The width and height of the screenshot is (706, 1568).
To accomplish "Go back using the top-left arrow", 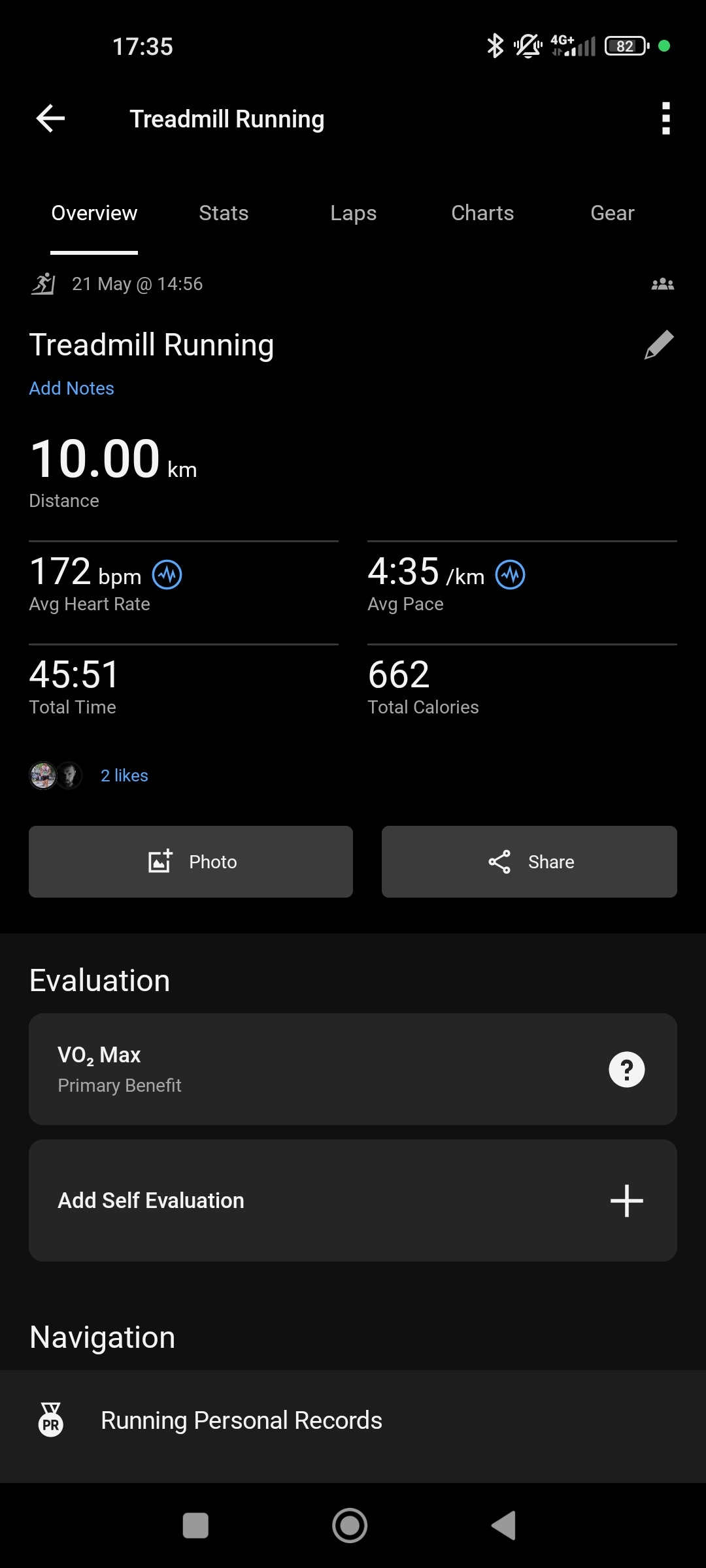I will click(x=50, y=118).
